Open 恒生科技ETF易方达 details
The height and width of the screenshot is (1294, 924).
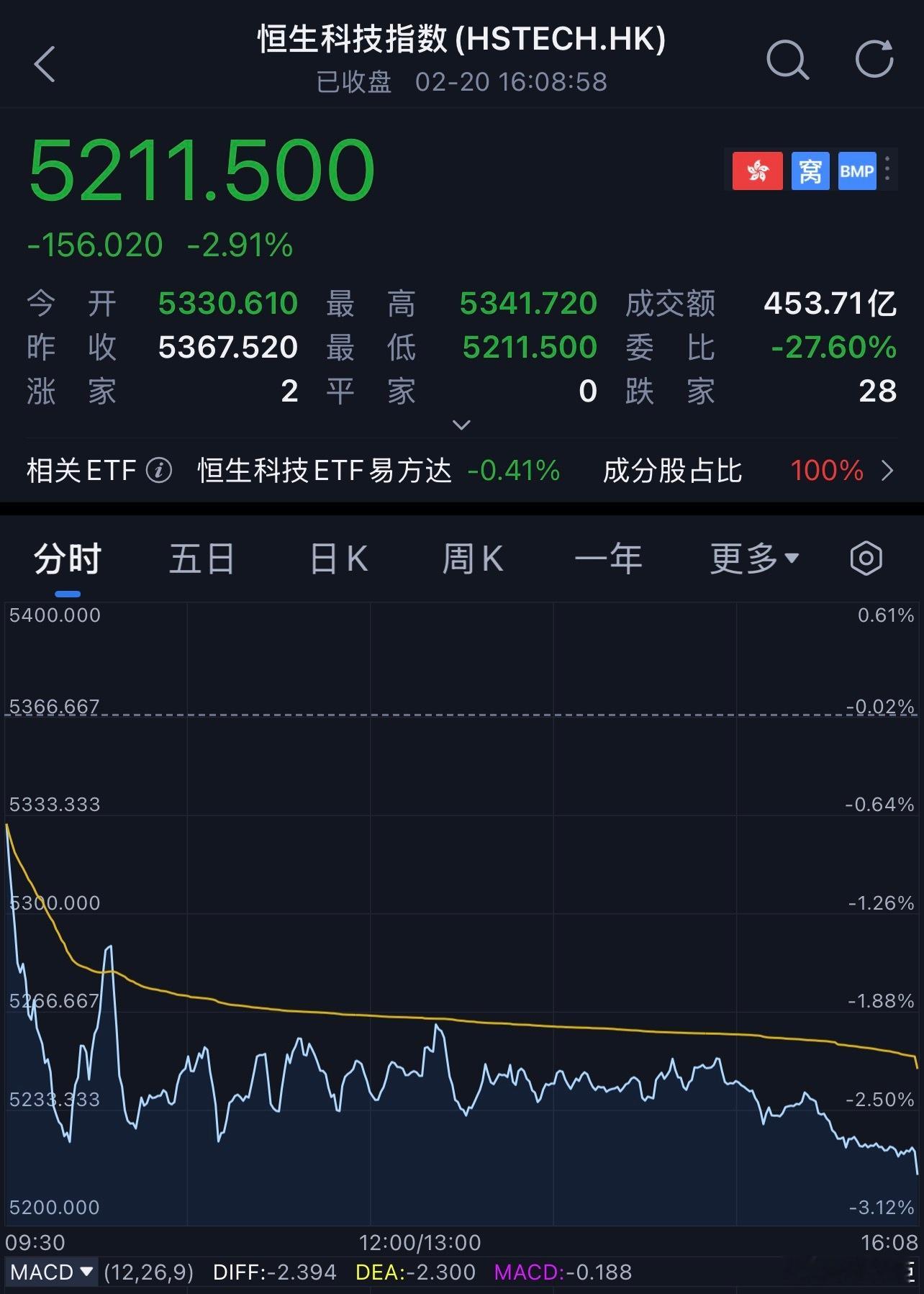323,470
